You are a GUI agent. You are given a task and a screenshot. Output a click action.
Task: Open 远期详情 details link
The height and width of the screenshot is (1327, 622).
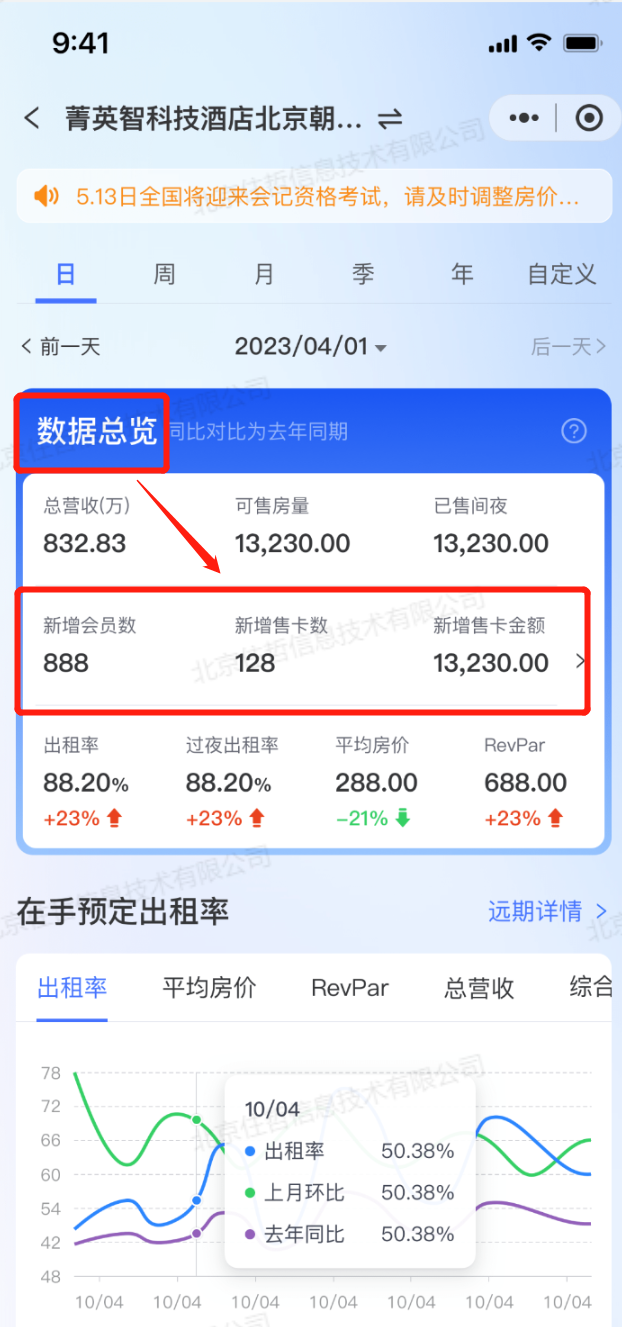(x=547, y=911)
